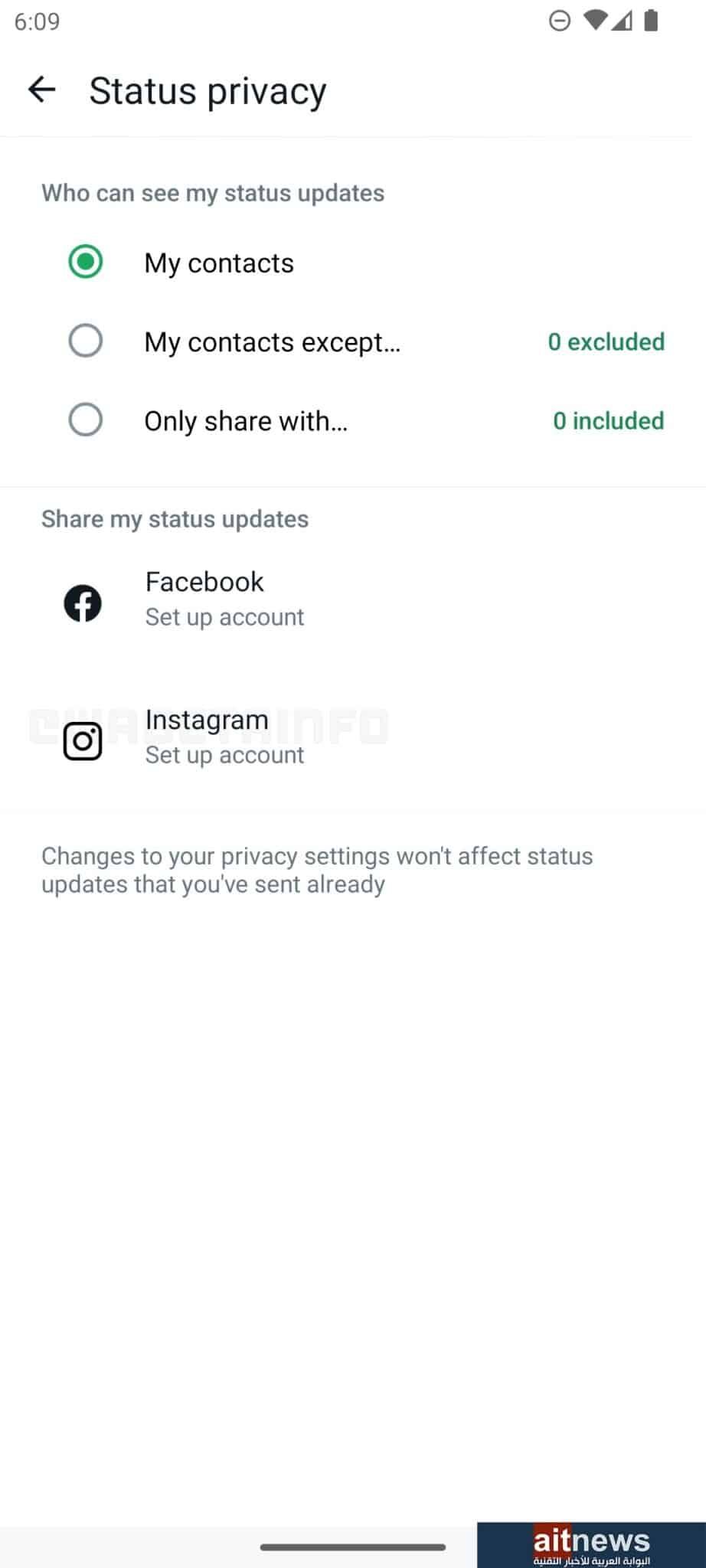706x1568 pixels.
Task: Open the 0 excluded contacts list
Action: coord(605,341)
